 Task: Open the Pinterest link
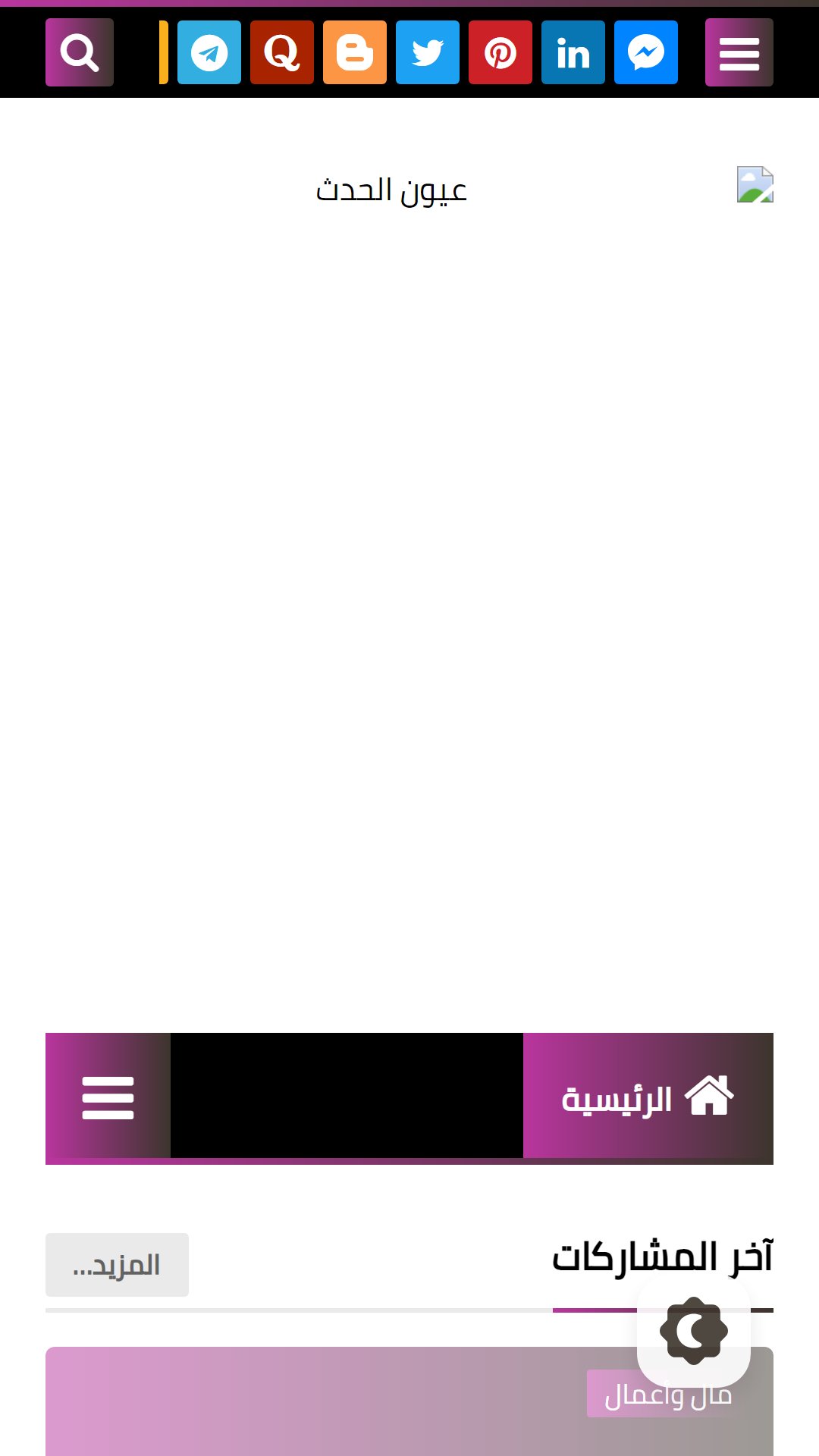pyautogui.click(x=500, y=52)
